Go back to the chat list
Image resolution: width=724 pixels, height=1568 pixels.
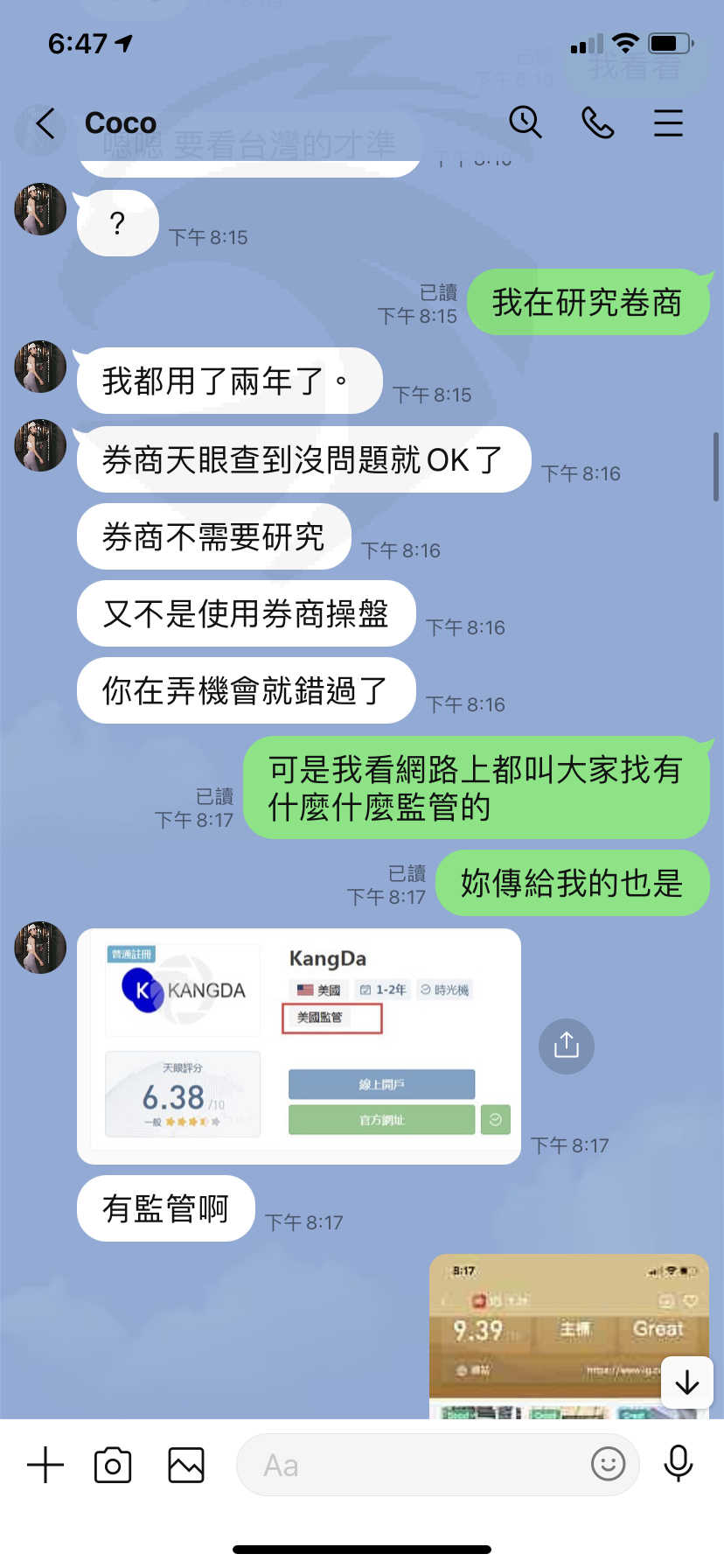pos(45,123)
